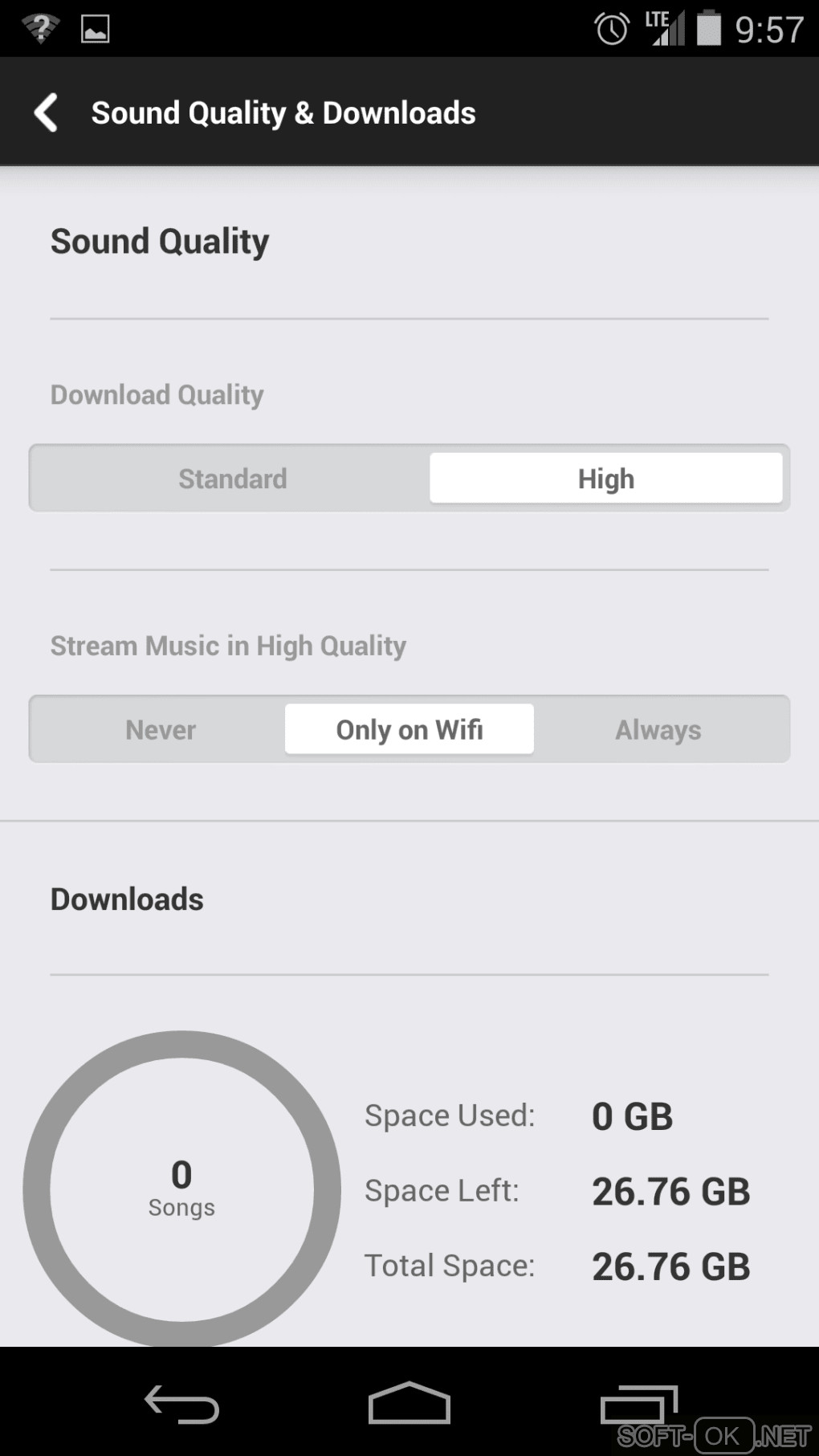Go back from Sound Quality & Downloads
This screenshot has width=819, height=1456.
(47, 112)
